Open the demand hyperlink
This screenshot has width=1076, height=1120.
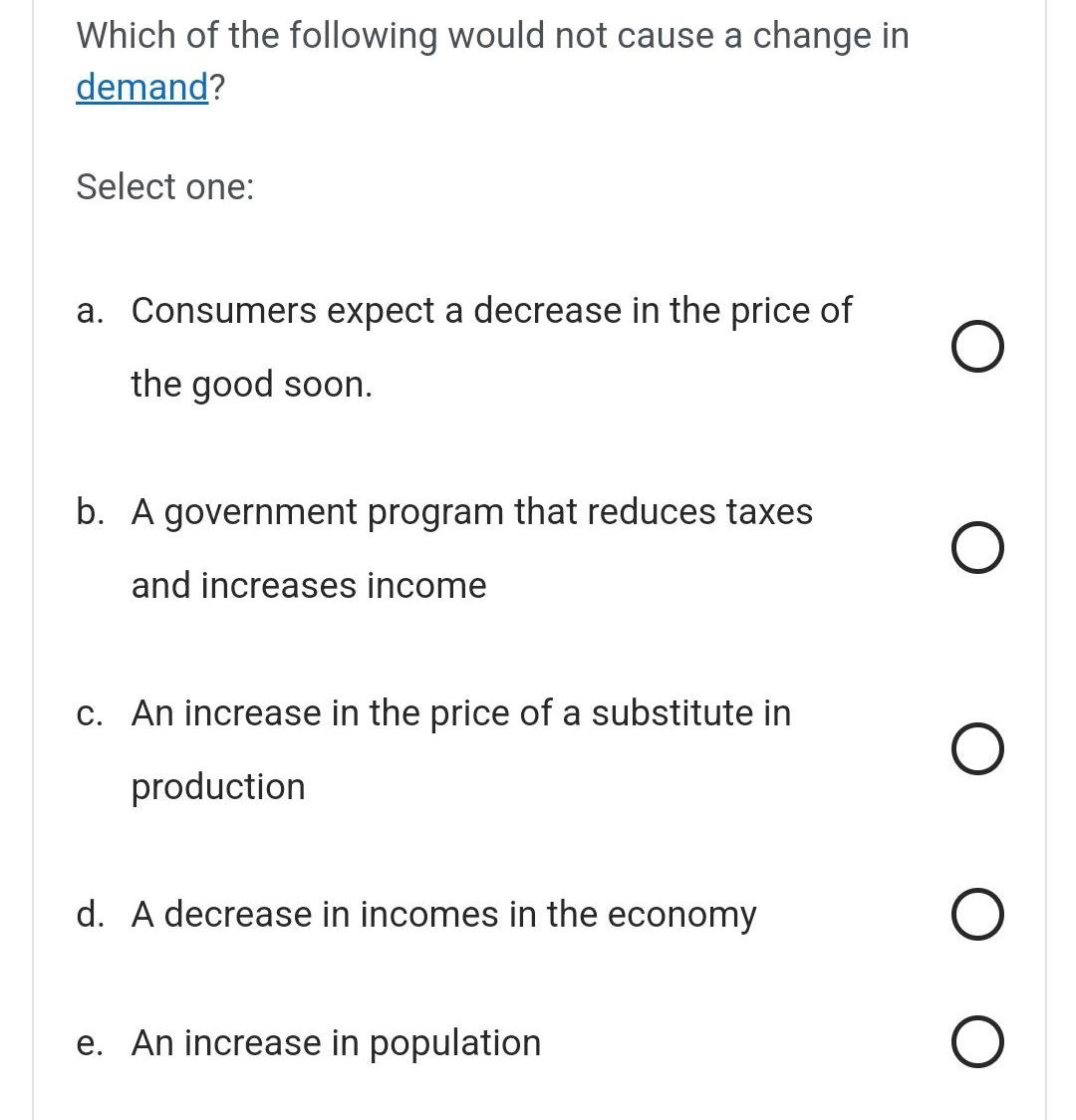click(x=140, y=88)
